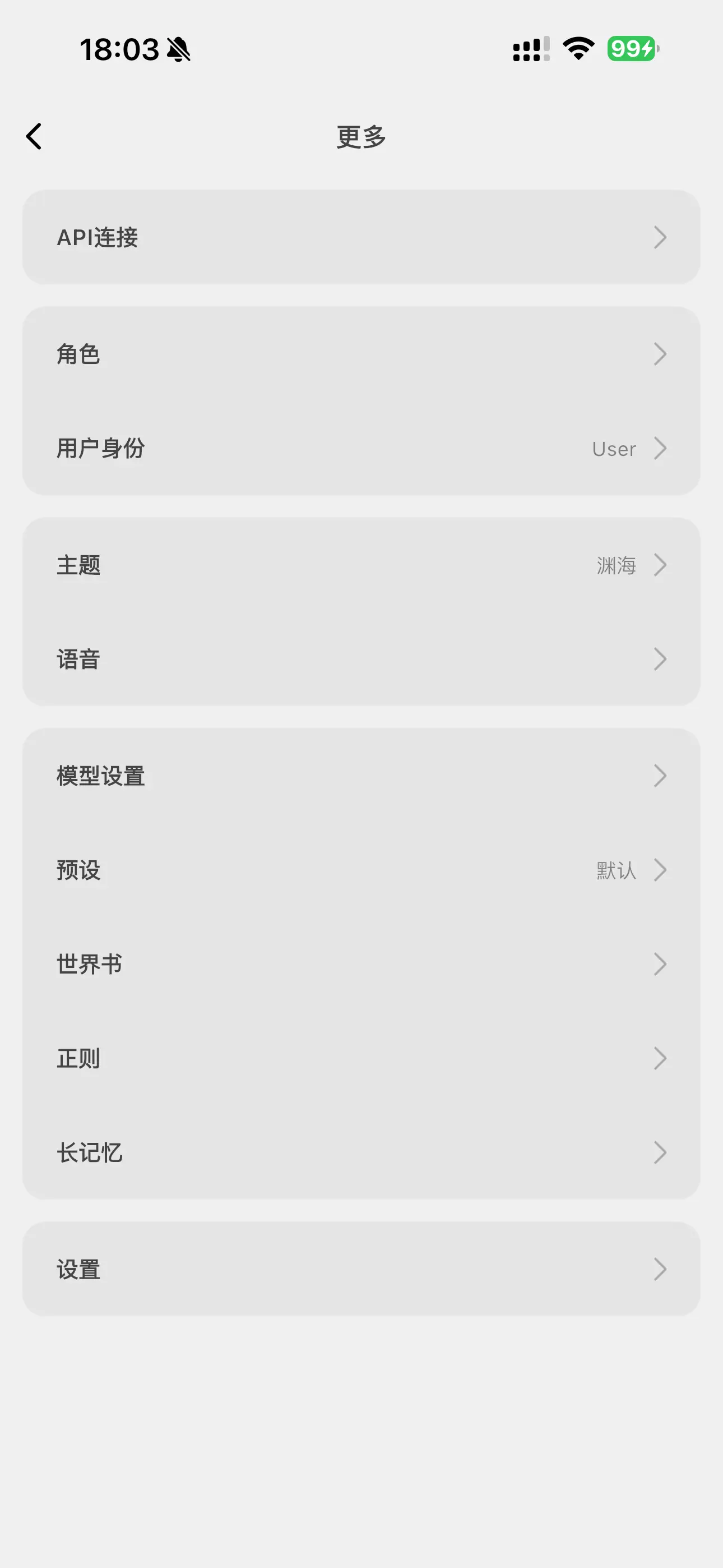Open the 正则 regex settings
The width and height of the screenshot is (723, 1568).
click(x=361, y=1058)
